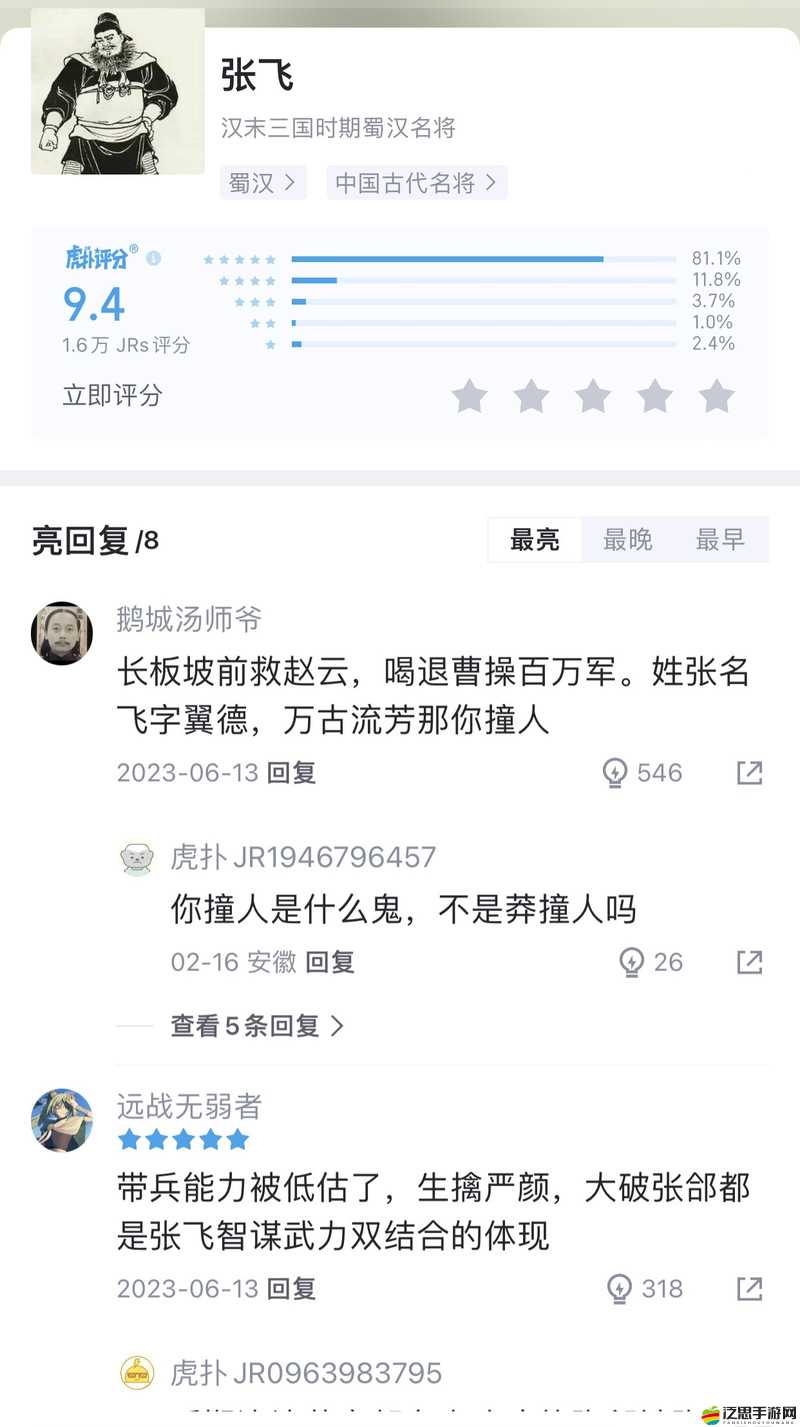Tap the fifth star to rate five stars

pyautogui.click(x=717, y=396)
